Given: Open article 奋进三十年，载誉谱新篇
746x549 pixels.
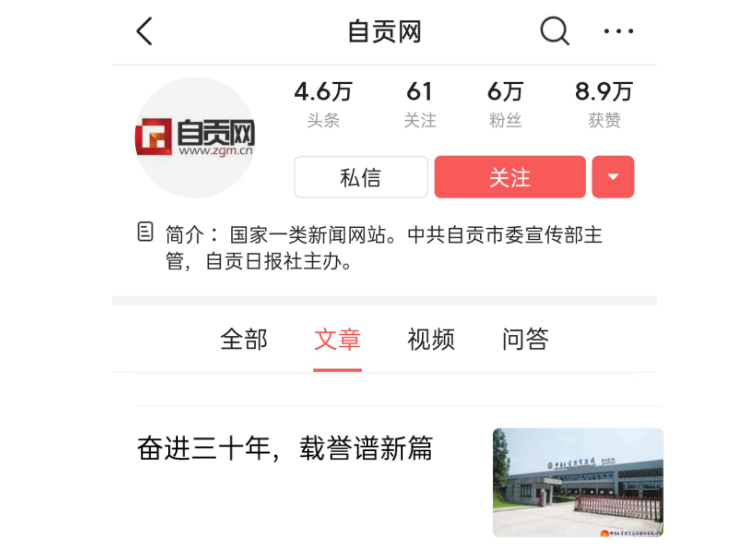Looking at the screenshot, I should tap(285, 449).
